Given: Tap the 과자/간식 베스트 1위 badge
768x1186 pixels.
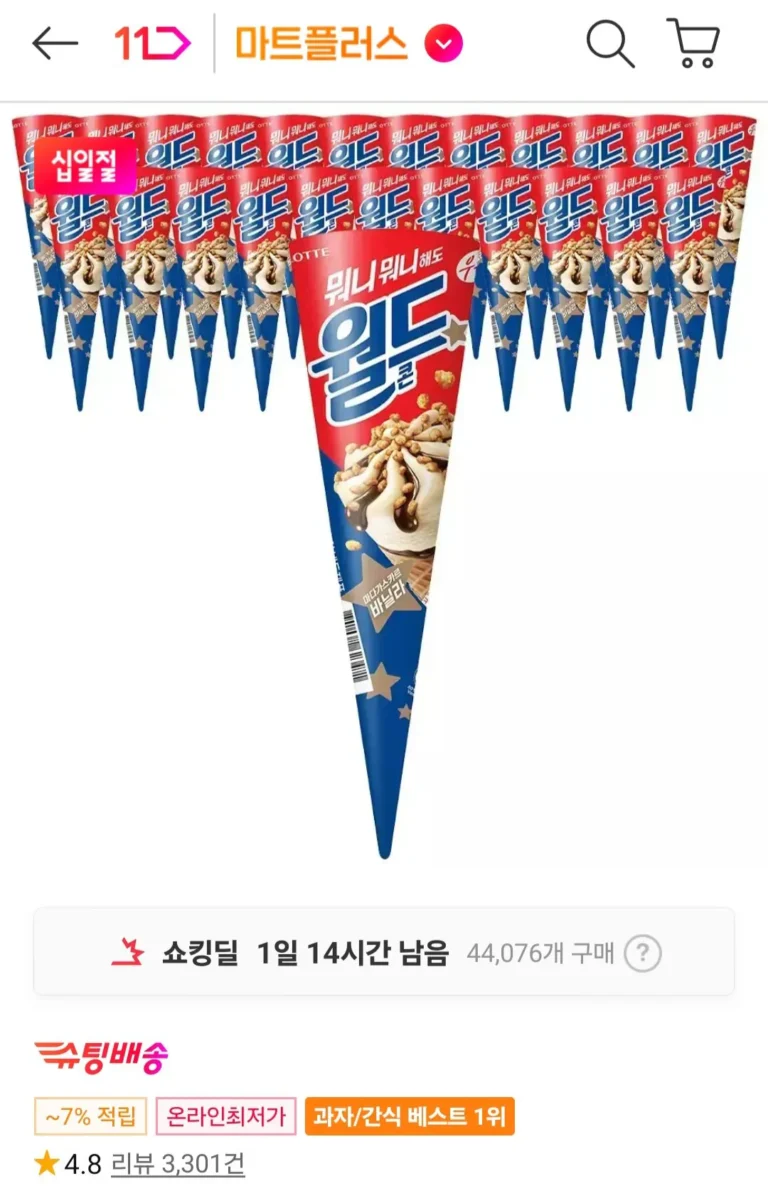Looking at the screenshot, I should [x=409, y=1115].
